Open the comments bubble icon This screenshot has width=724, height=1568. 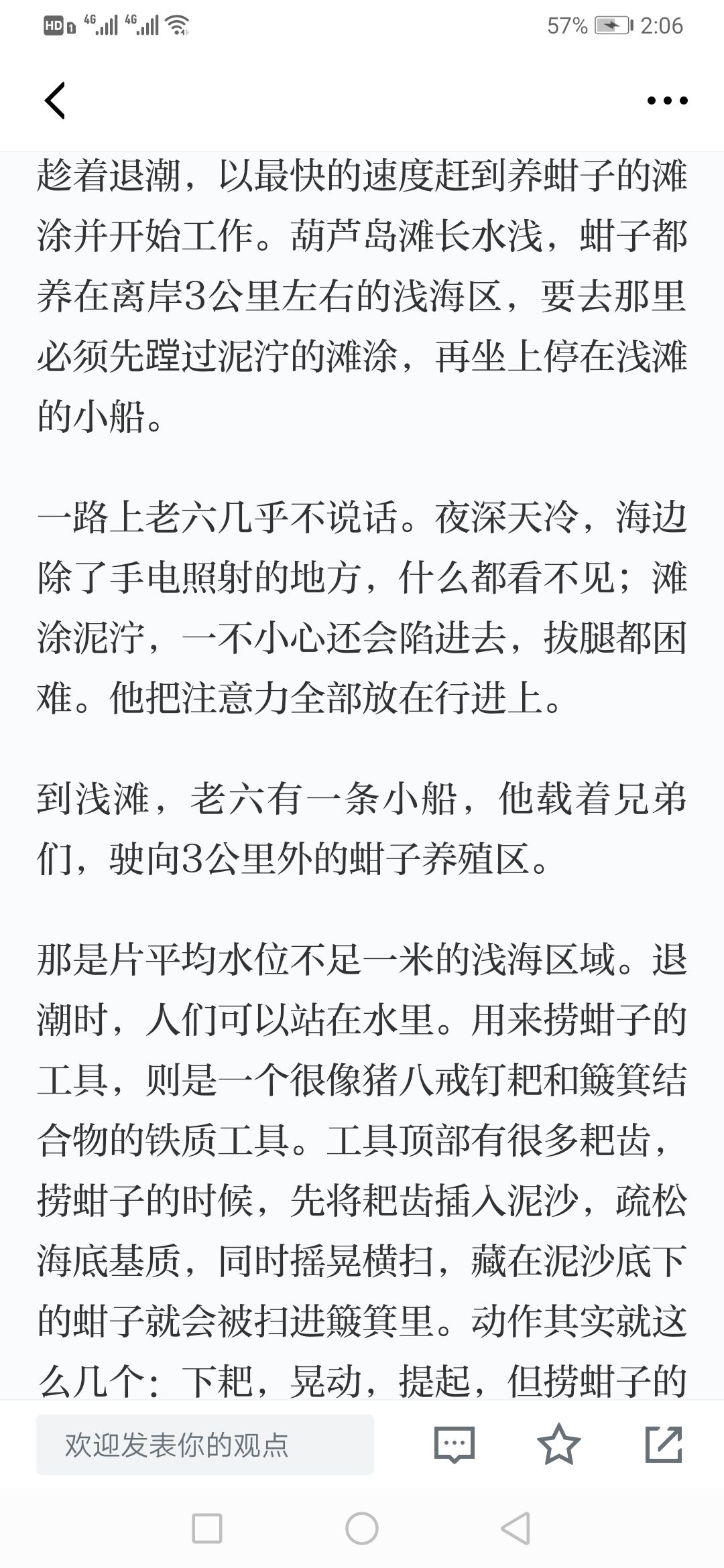(455, 1445)
